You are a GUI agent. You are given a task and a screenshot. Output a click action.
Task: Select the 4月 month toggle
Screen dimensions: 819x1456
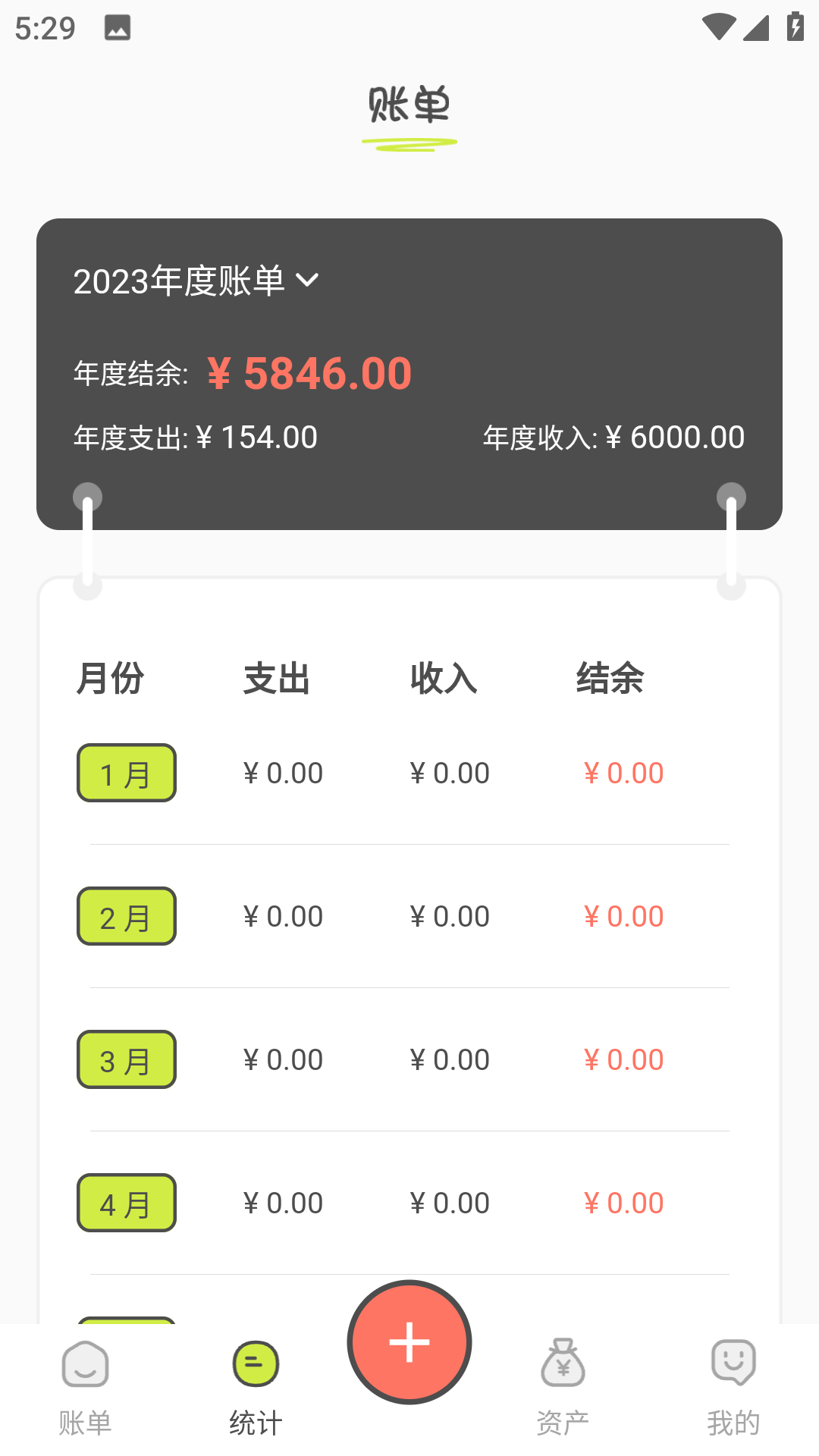pyautogui.click(x=126, y=1203)
